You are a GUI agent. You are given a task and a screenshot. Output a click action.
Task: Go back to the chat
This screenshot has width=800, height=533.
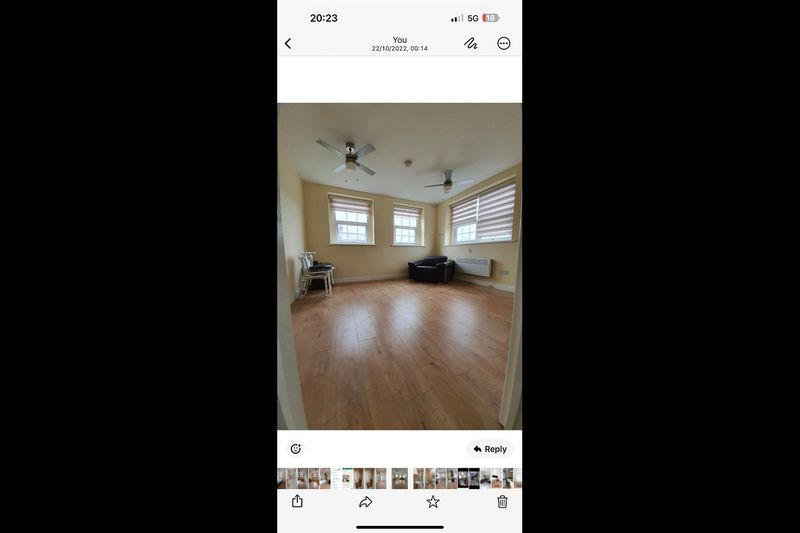click(x=288, y=44)
